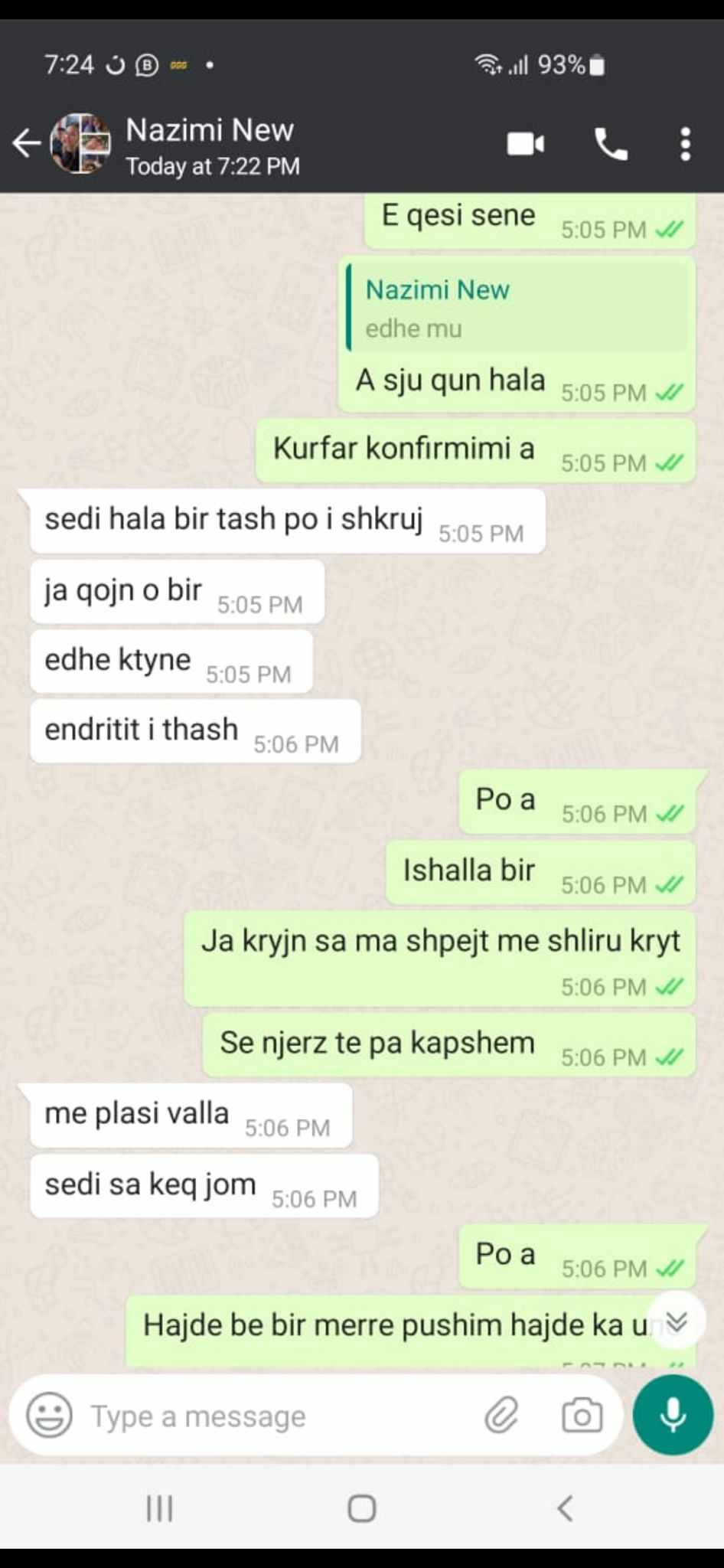Viewport: 724px width, 1568px height.
Task: Tap the system home button
Action: tap(361, 1508)
